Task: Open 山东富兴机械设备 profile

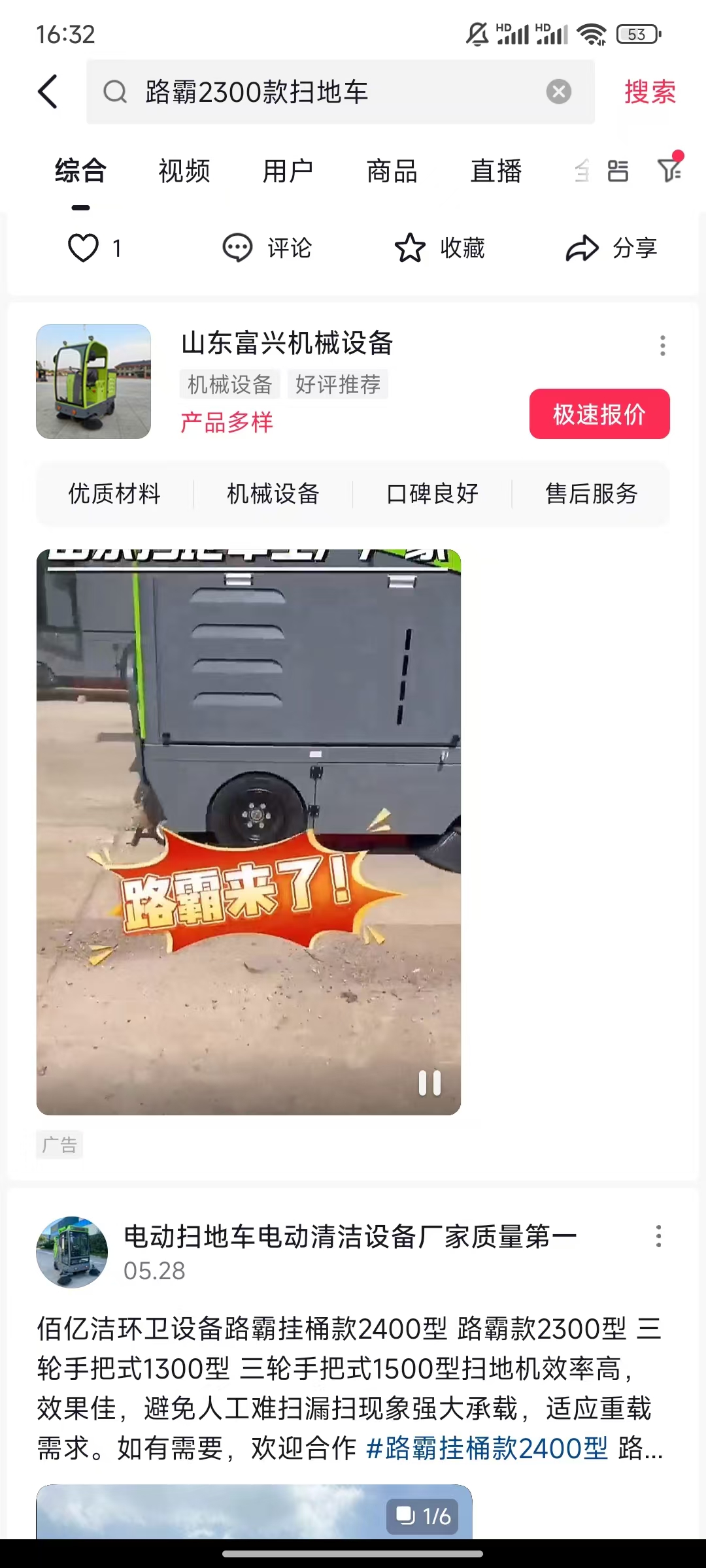Action: tap(287, 343)
